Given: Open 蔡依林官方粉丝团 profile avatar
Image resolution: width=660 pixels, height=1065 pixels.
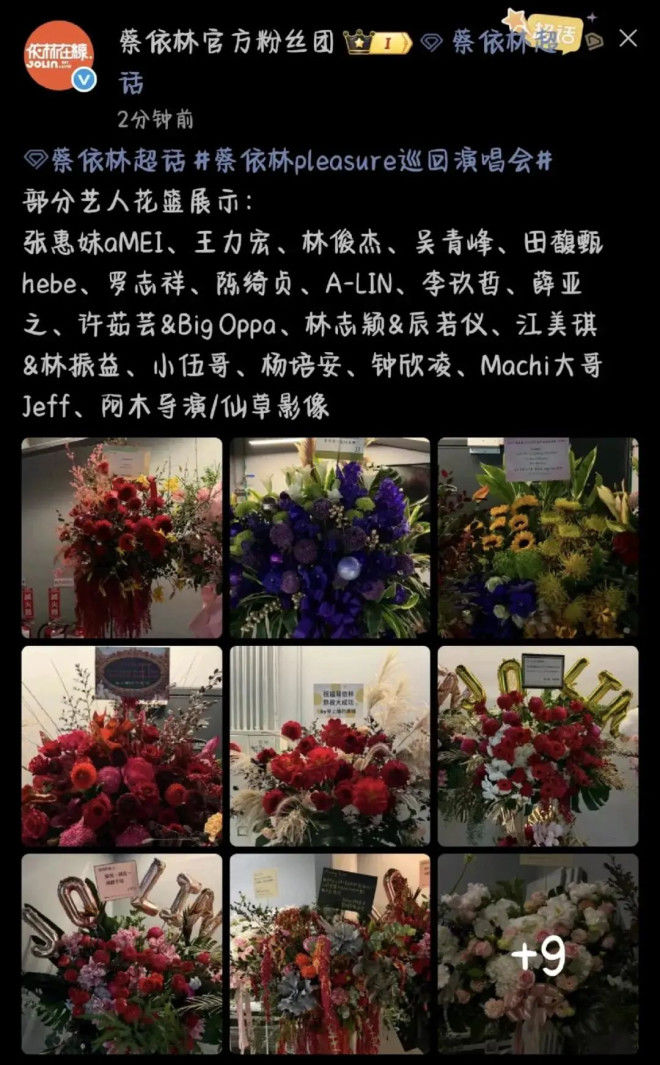Looking at the screenshot, I should point(59,56).
